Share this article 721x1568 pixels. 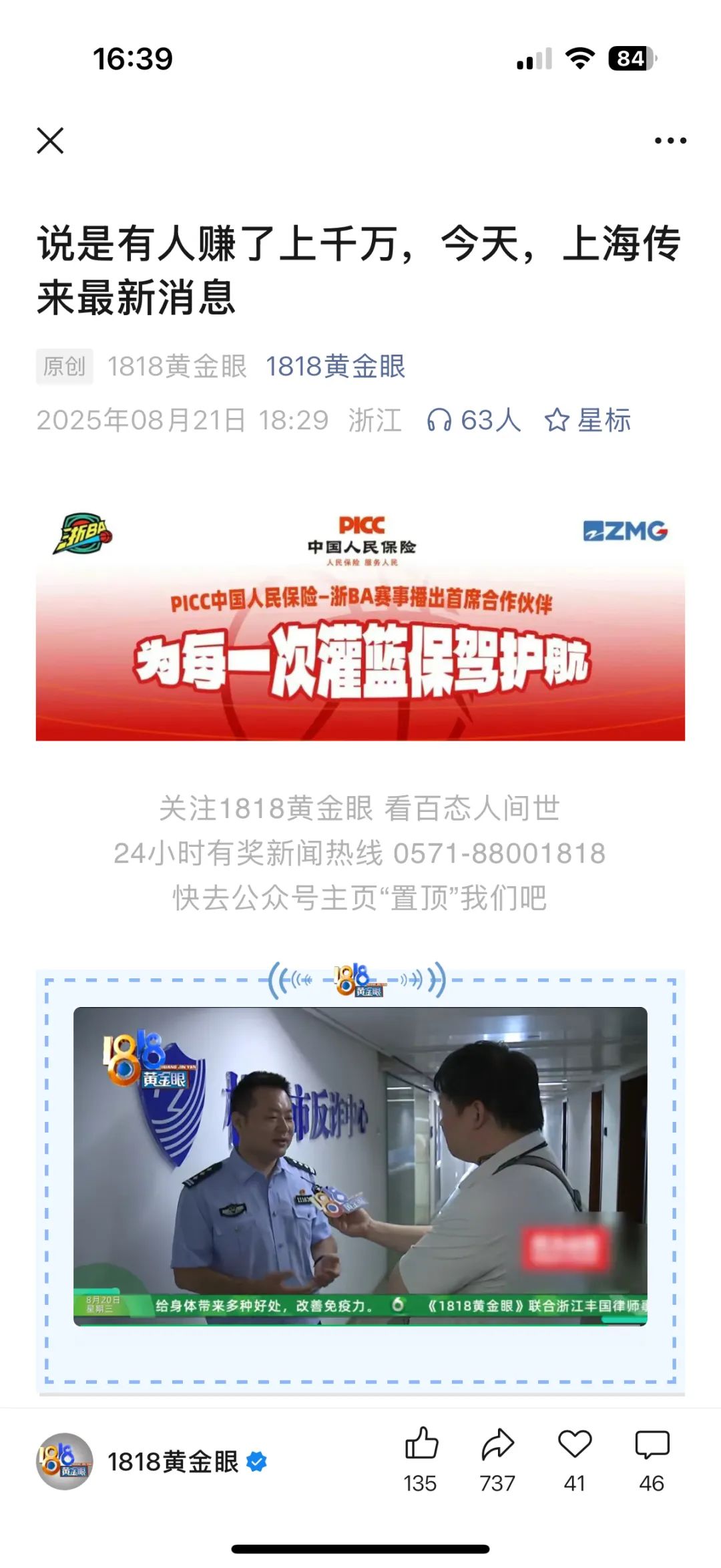point(497,1457)
